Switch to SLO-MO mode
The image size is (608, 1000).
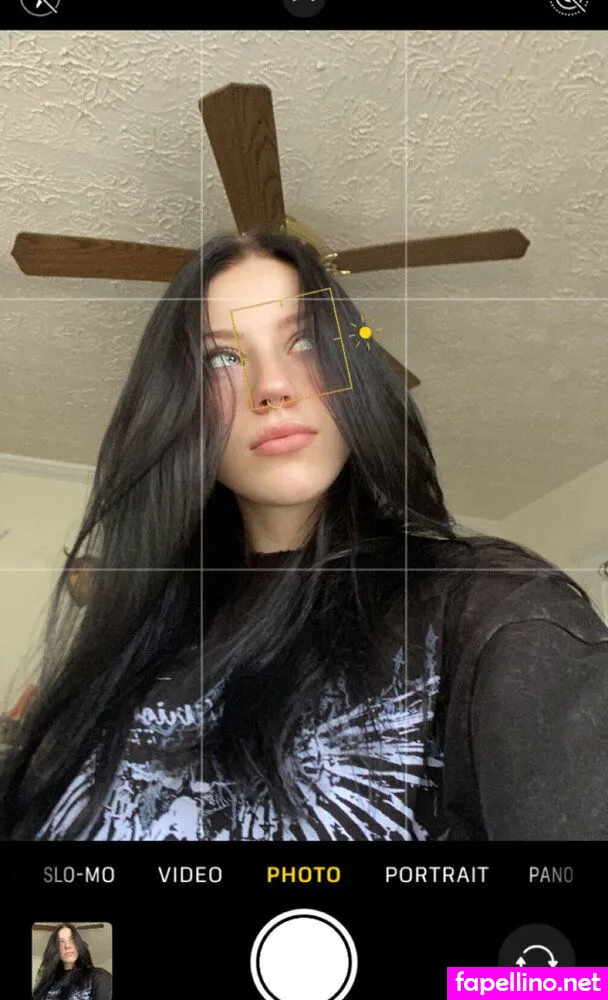click(79, 875)
